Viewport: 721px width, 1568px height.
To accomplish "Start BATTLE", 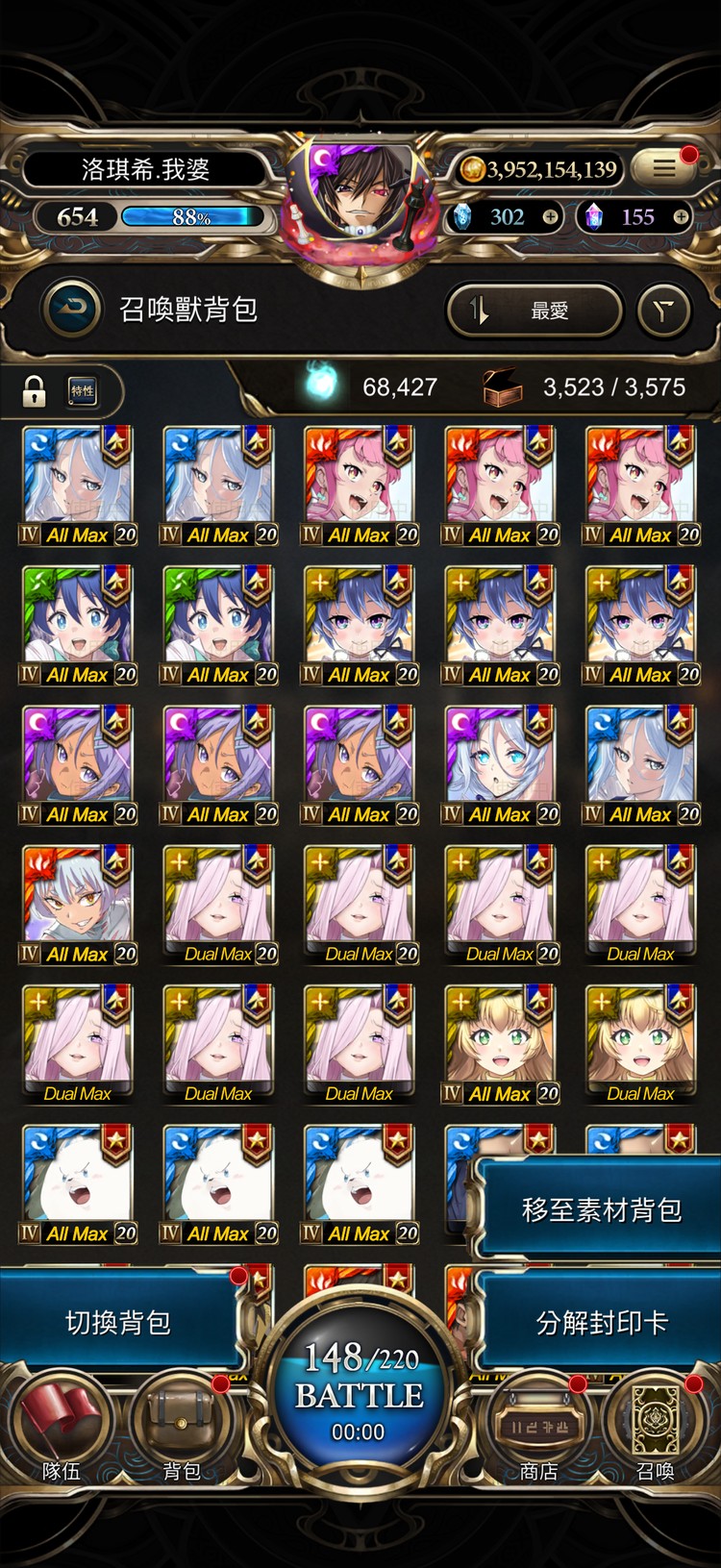I will [359, 1394].
